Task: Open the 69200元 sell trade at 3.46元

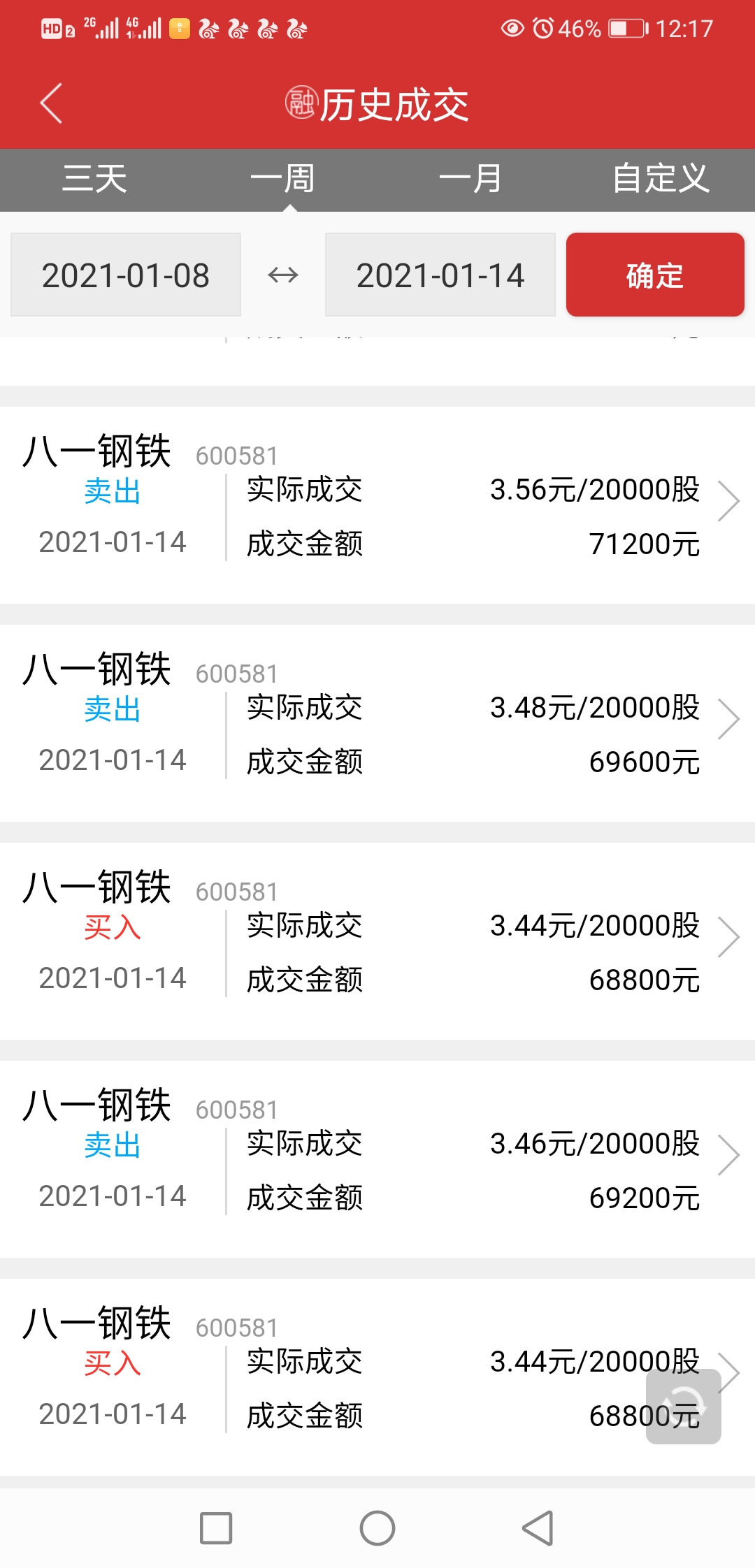Action: (x=377, y=1159)
